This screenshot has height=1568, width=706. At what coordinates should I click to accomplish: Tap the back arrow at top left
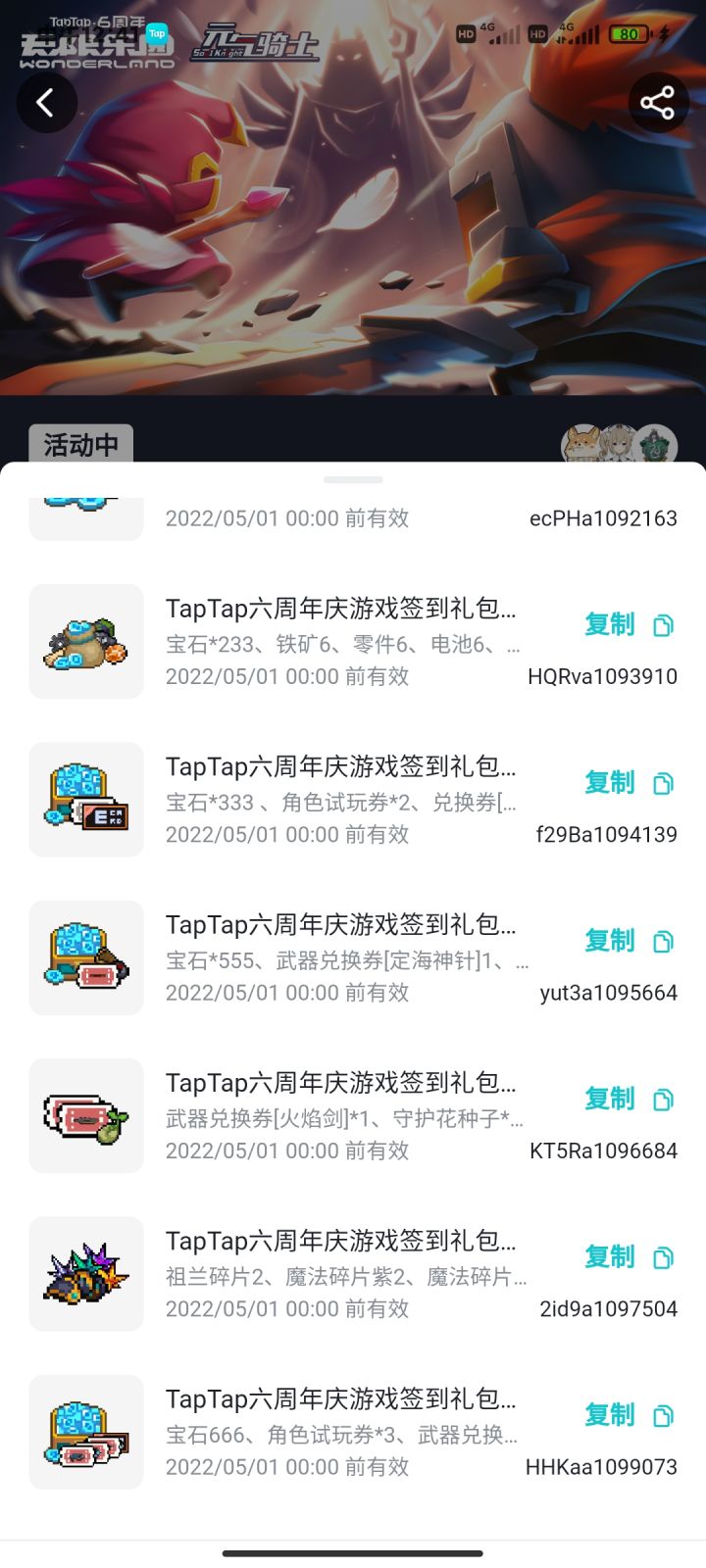47,102
